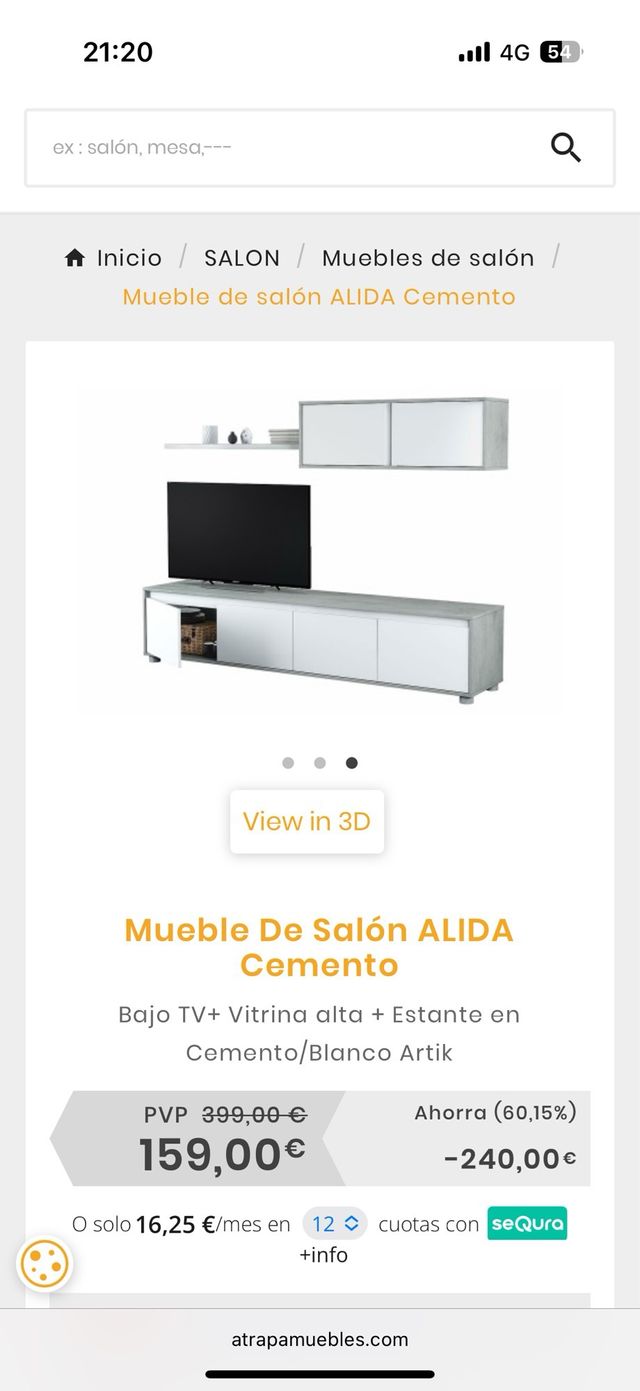This screenshot has height=1391, width=640.
Task: Expand the 12 cuotas installment dropdown
Action: click(x=335, y=1224)
